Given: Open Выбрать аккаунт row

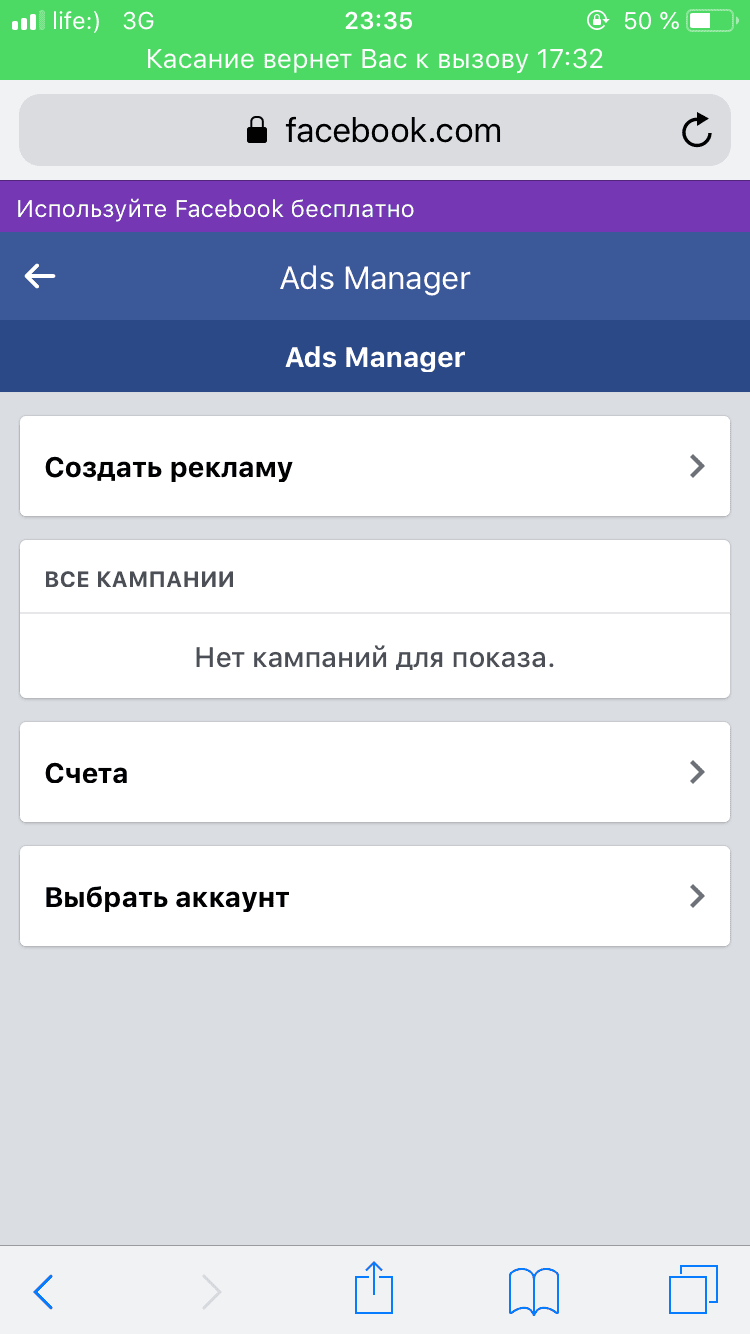Looking at the screenshot, I should [x=375, y=897].
